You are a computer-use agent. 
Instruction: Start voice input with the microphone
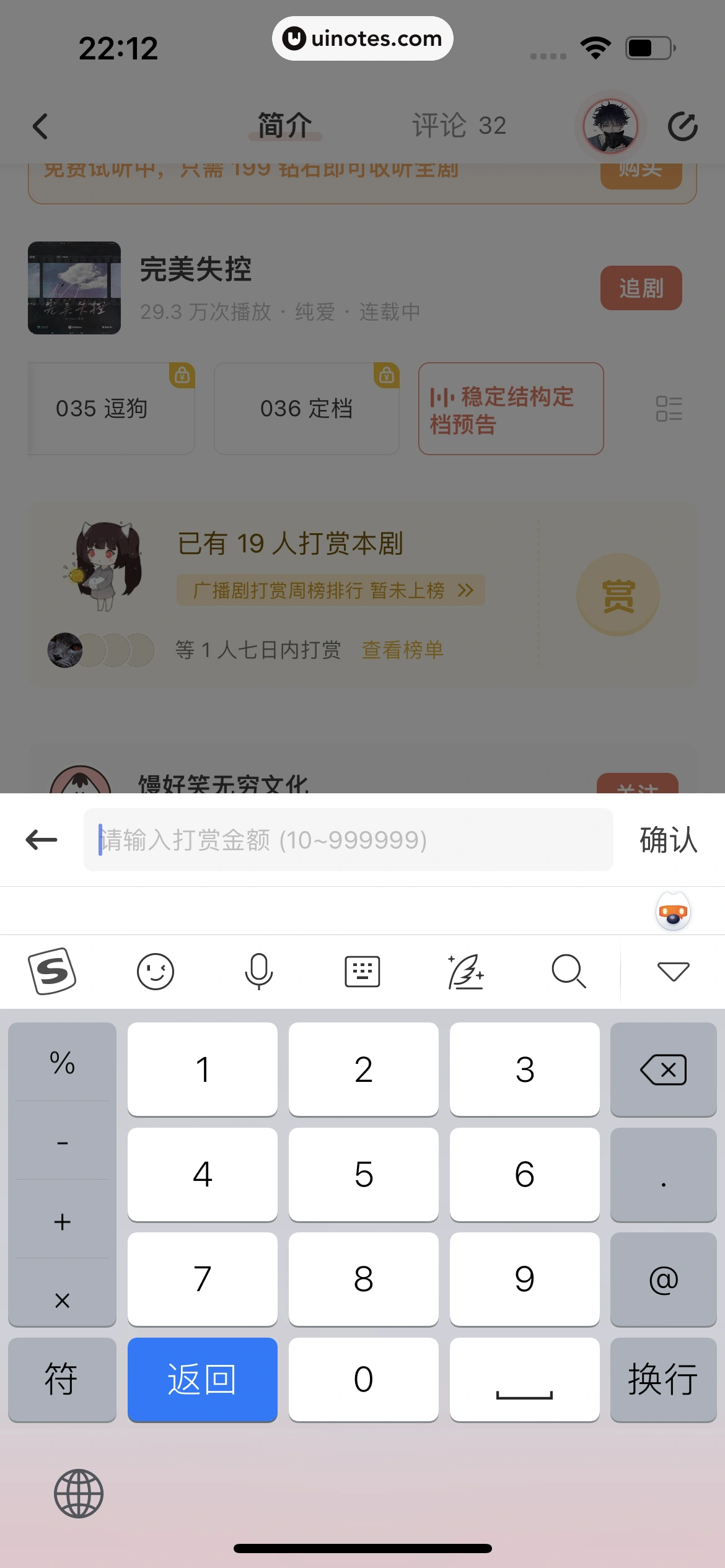click(x=258, y=971)
